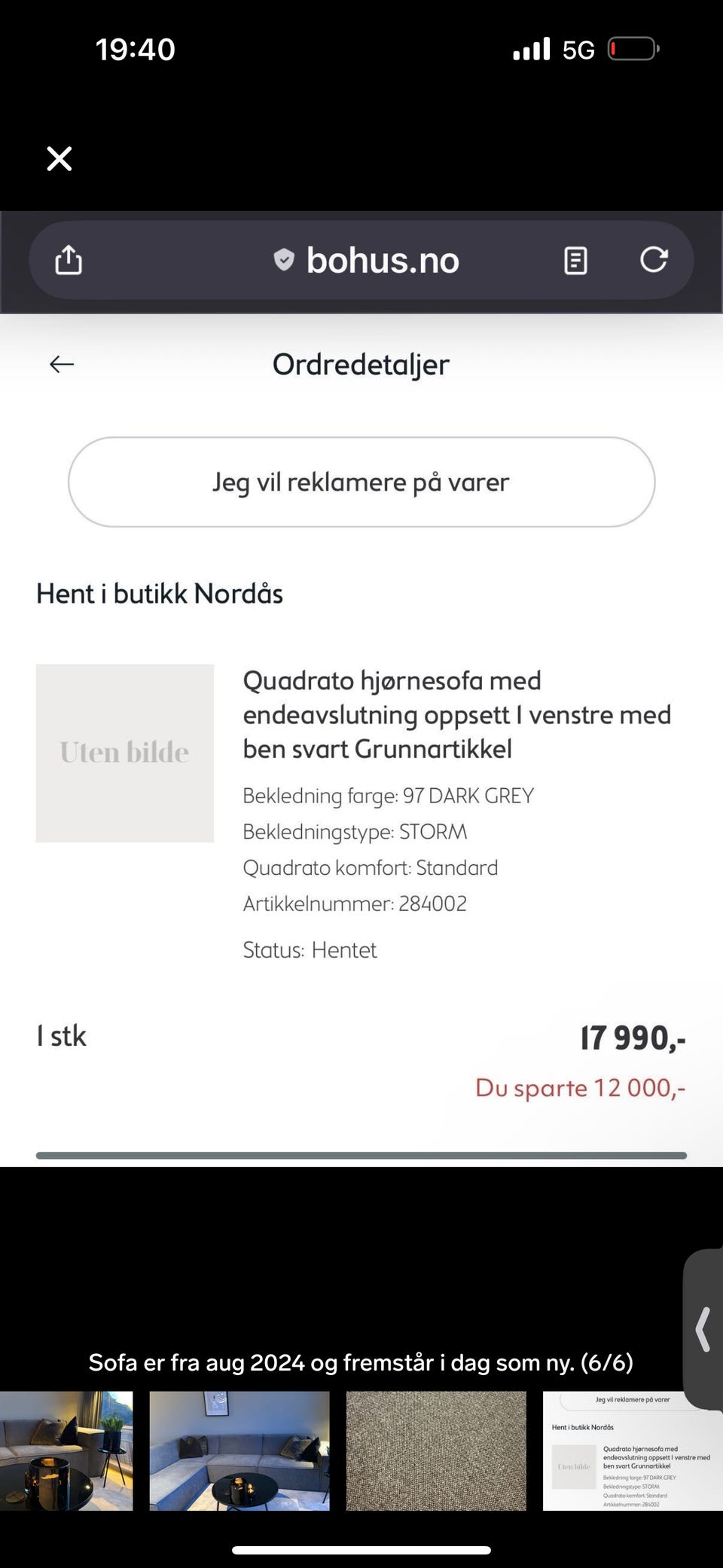Click the horizontal scrollbar below the price
The height and width of the screenshot is (1568, 723).
tap(361, 1152)
